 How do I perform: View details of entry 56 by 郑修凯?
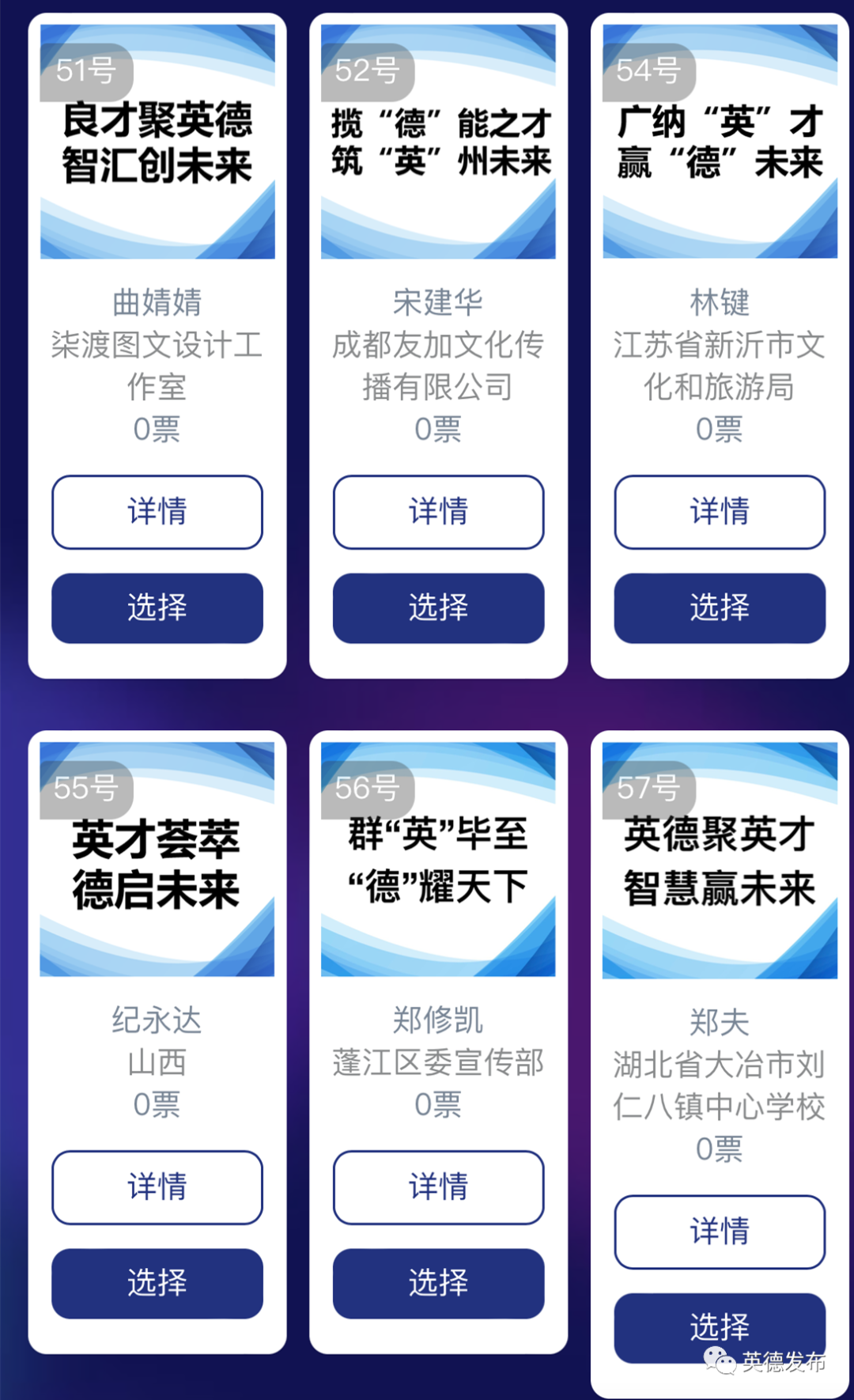(438, 1186)
